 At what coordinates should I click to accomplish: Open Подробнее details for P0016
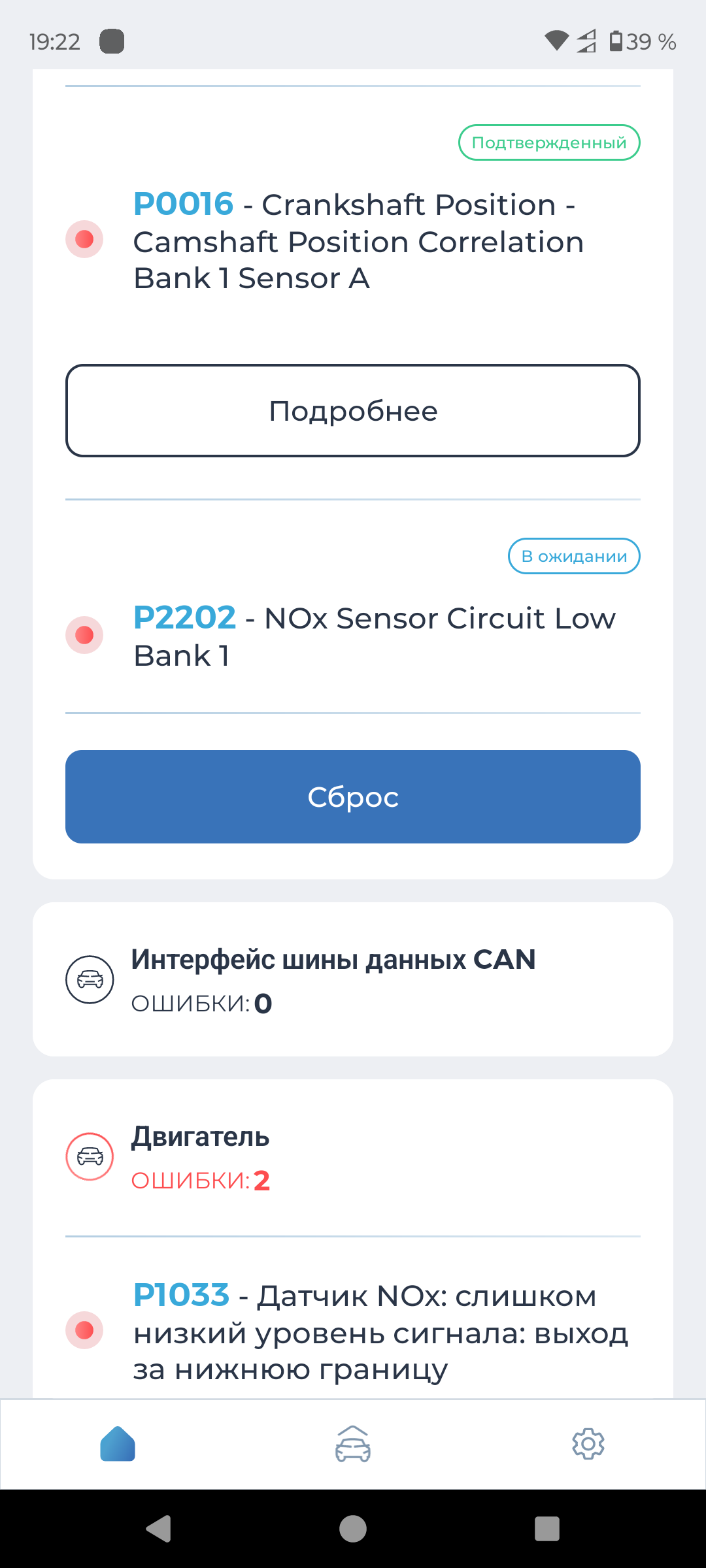(x=353, y=411)
